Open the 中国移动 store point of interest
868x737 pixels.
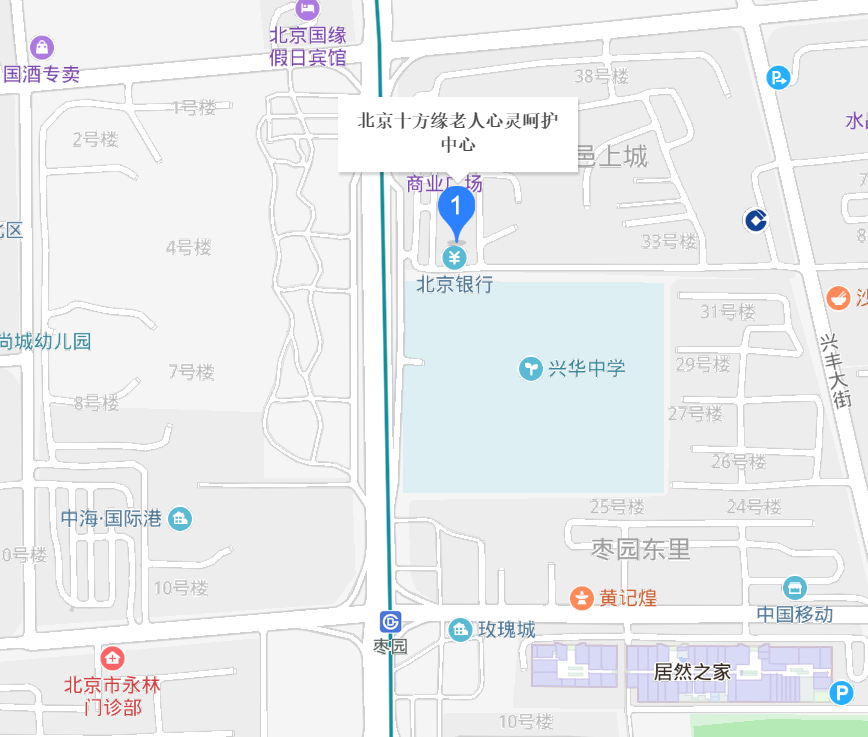tap(795, 588)
